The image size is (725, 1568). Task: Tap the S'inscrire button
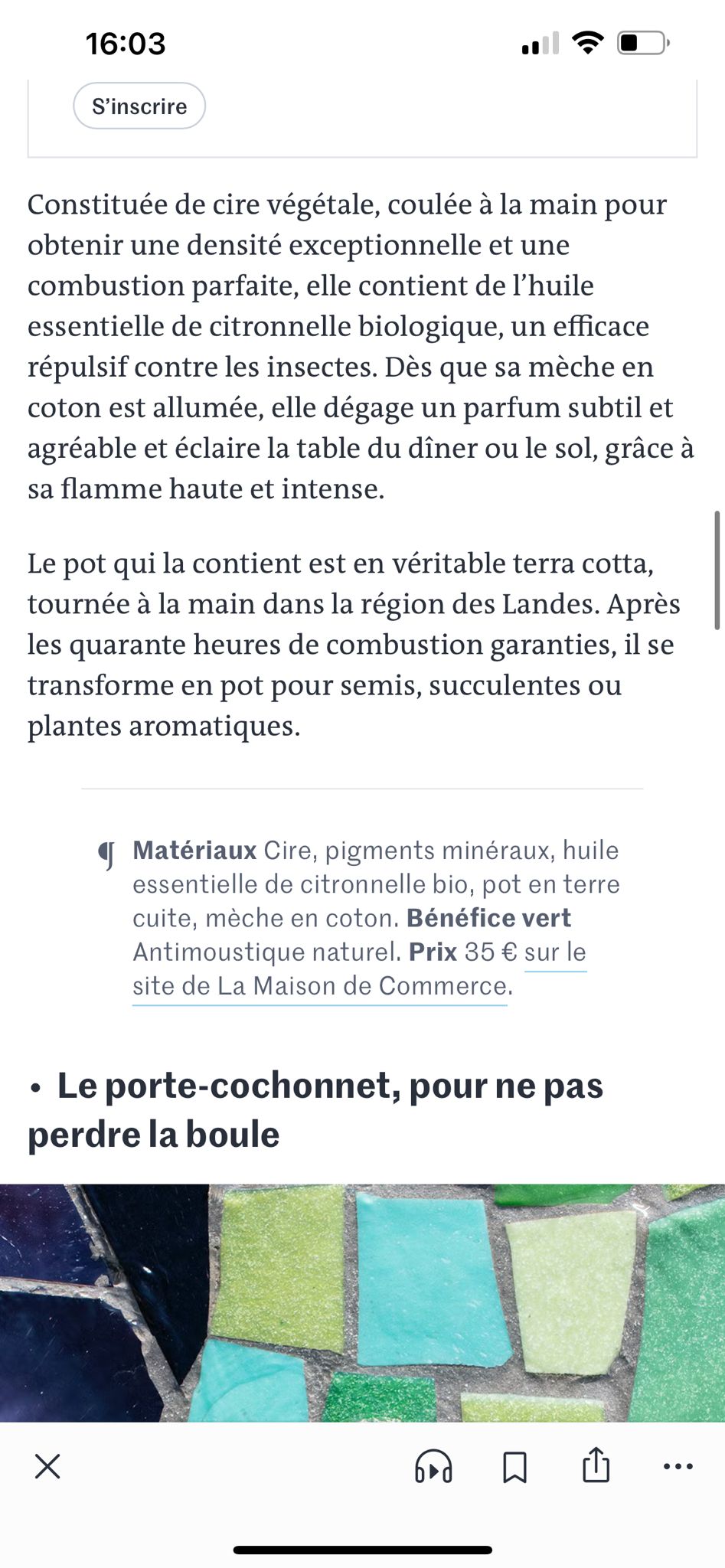139,106
